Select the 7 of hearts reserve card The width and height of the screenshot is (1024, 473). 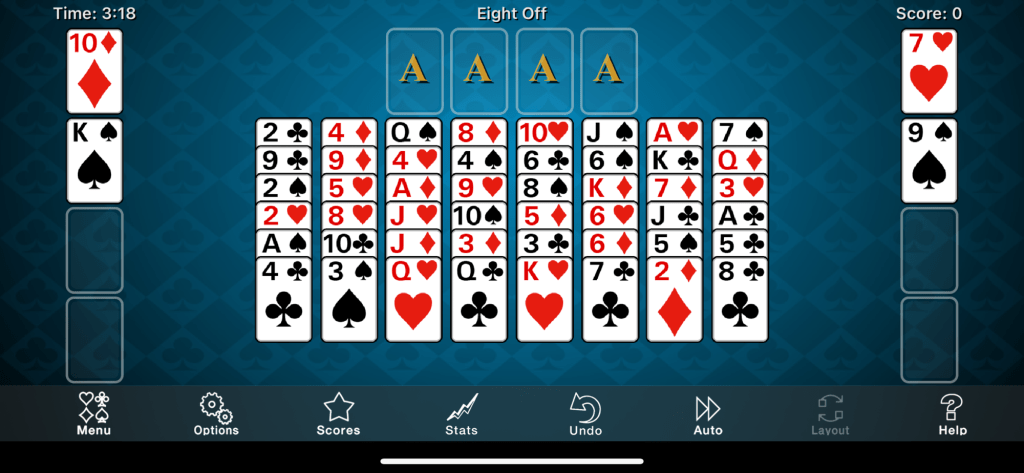(929, 70)
